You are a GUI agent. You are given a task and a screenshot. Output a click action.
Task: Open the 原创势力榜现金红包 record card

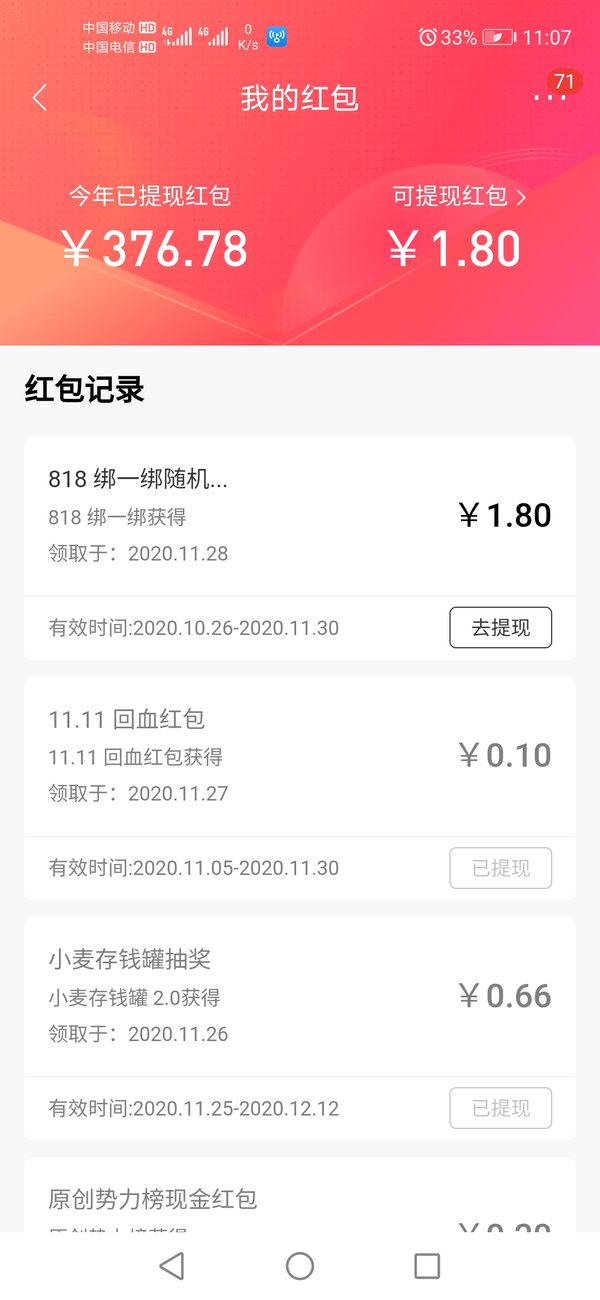tap(300, 1195)
